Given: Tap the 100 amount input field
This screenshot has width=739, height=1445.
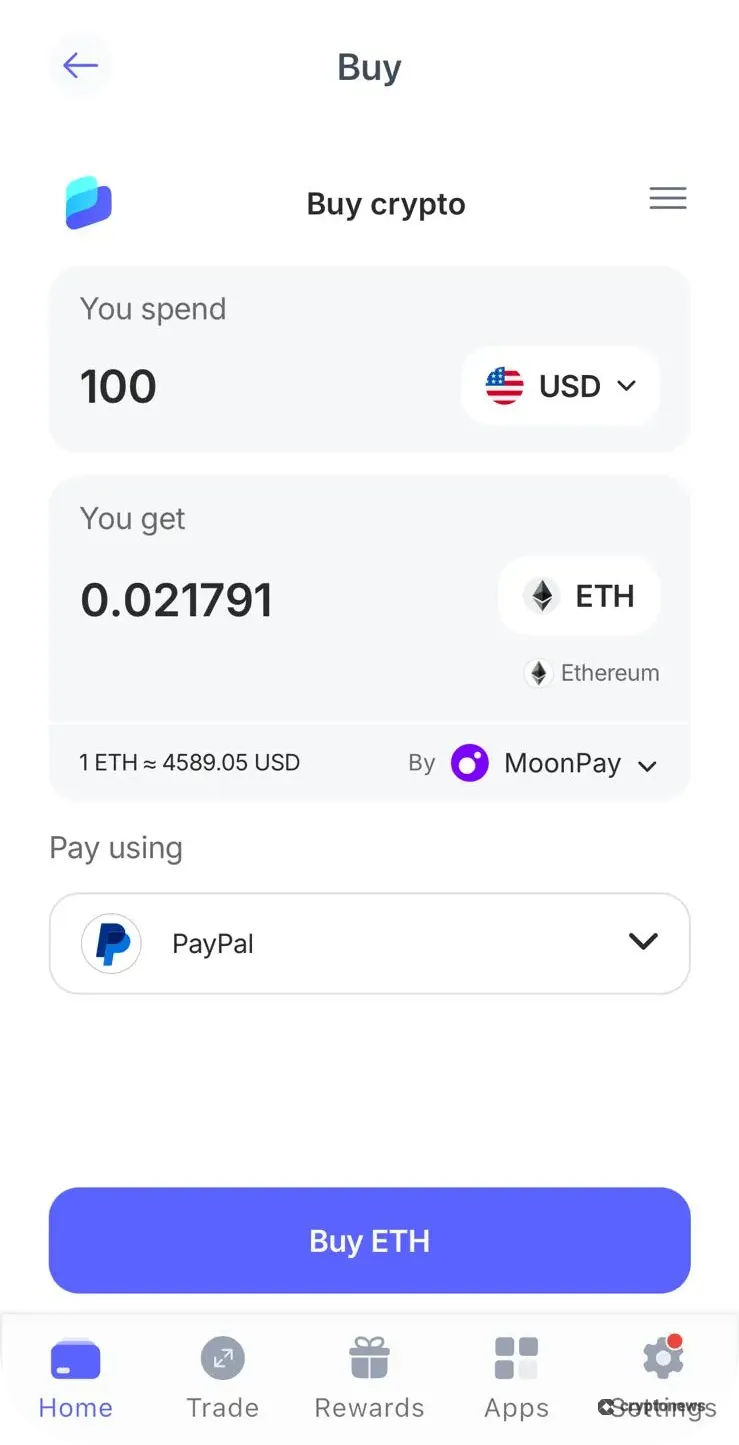Looking at the screenshot, I should click(118, 386).
